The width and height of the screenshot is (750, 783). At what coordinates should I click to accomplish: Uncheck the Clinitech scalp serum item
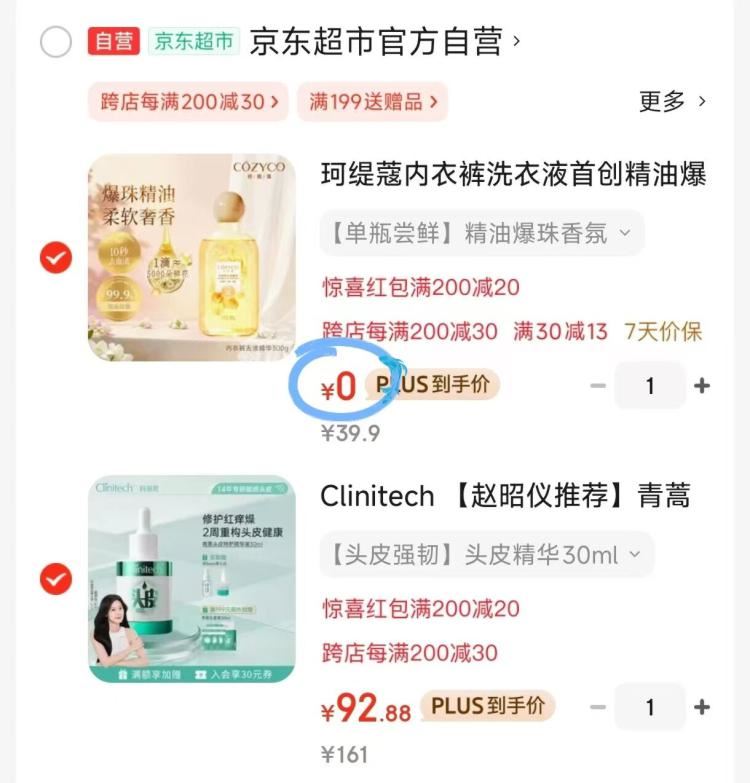click(x=55, y=579)
